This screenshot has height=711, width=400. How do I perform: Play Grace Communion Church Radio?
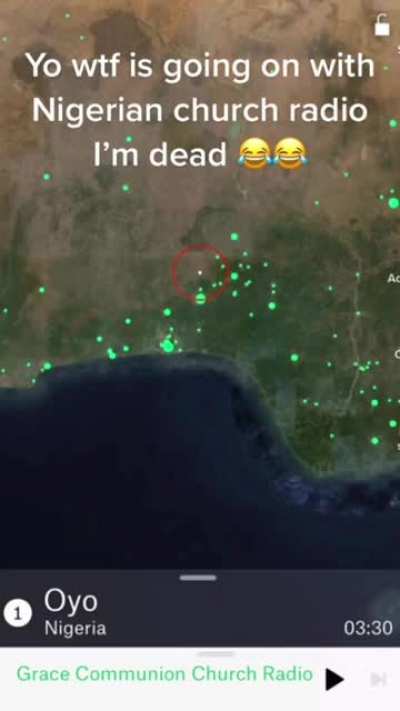(335, 679)
